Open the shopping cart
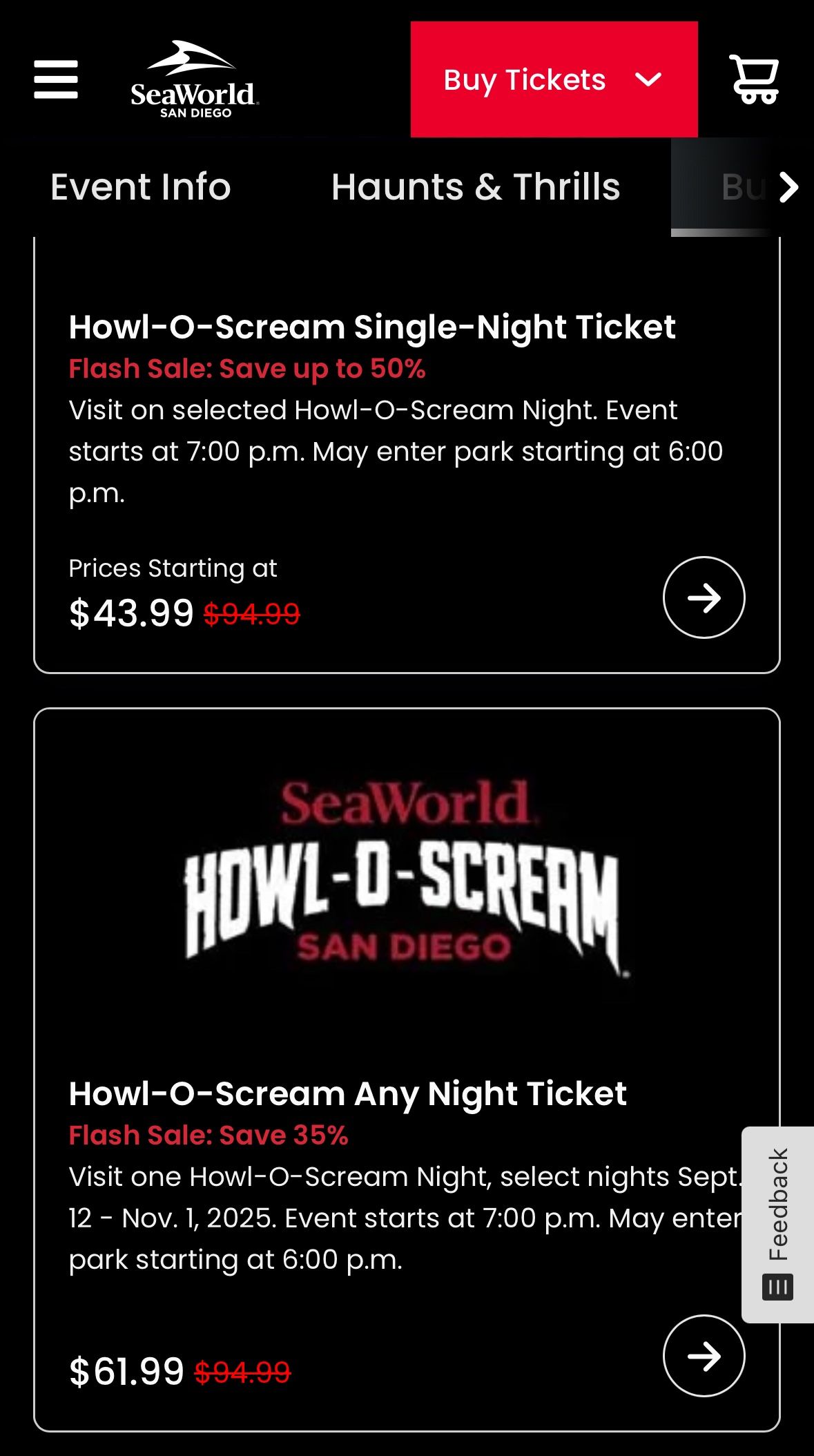The width and height of the screenshot is (814, 1456). tap(754, 78)
